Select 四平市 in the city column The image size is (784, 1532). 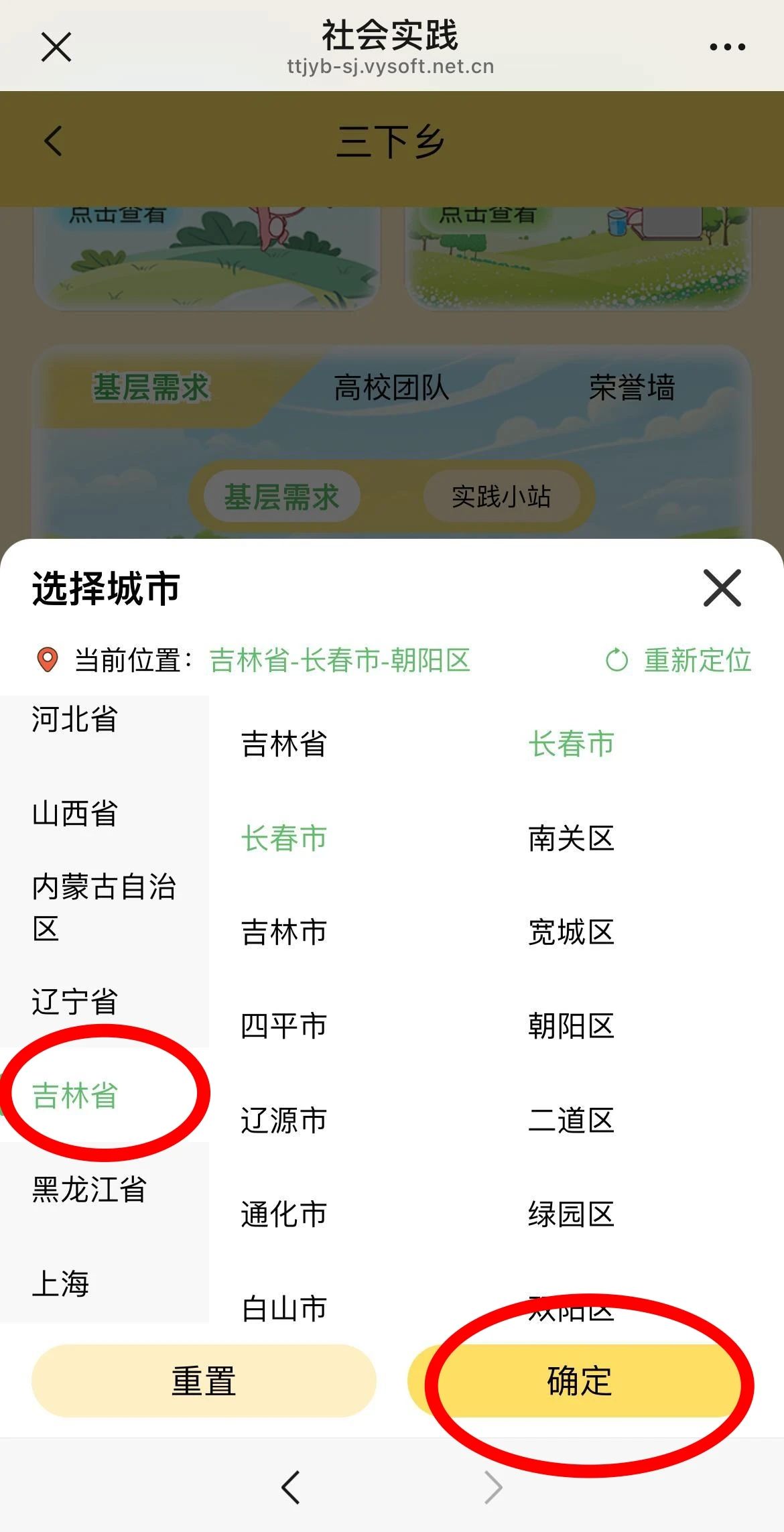[x=284, y=1026]
